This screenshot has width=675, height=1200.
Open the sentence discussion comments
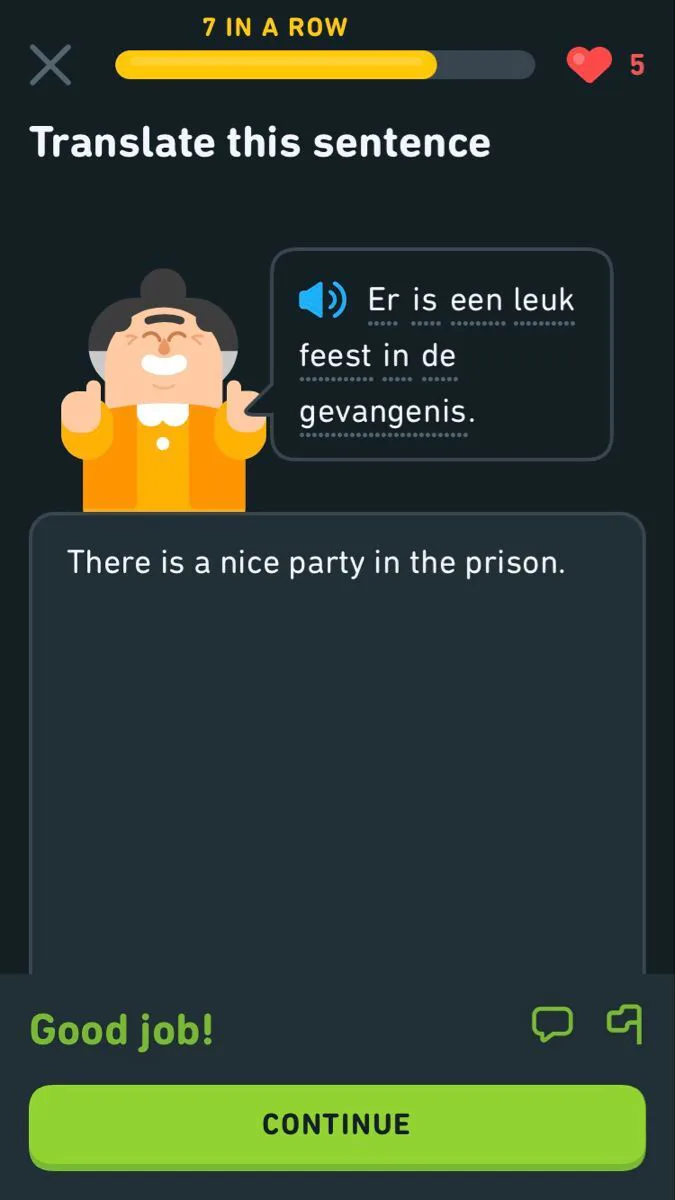pos(552,1024)
